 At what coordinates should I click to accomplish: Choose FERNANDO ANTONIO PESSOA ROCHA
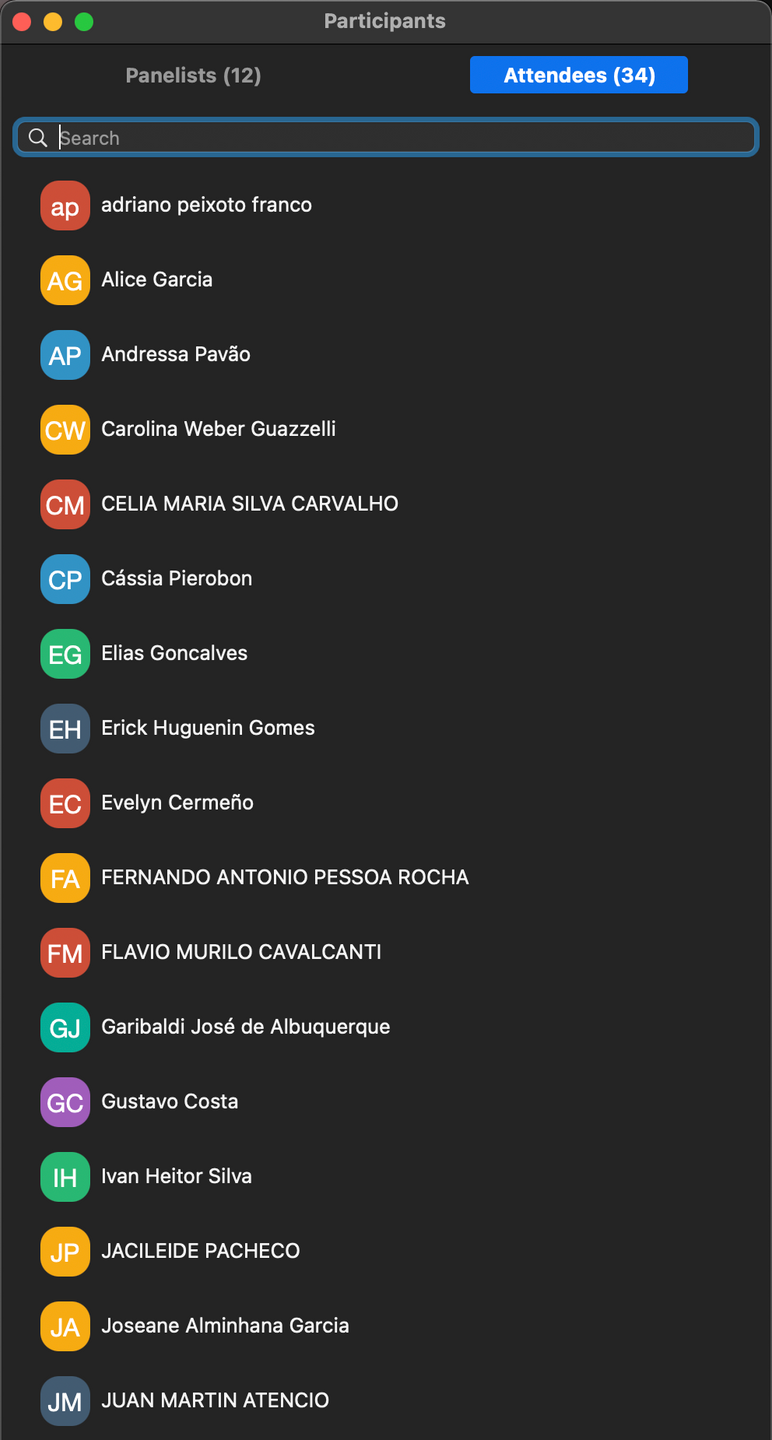pyautogui.click(x=284, y=877)
